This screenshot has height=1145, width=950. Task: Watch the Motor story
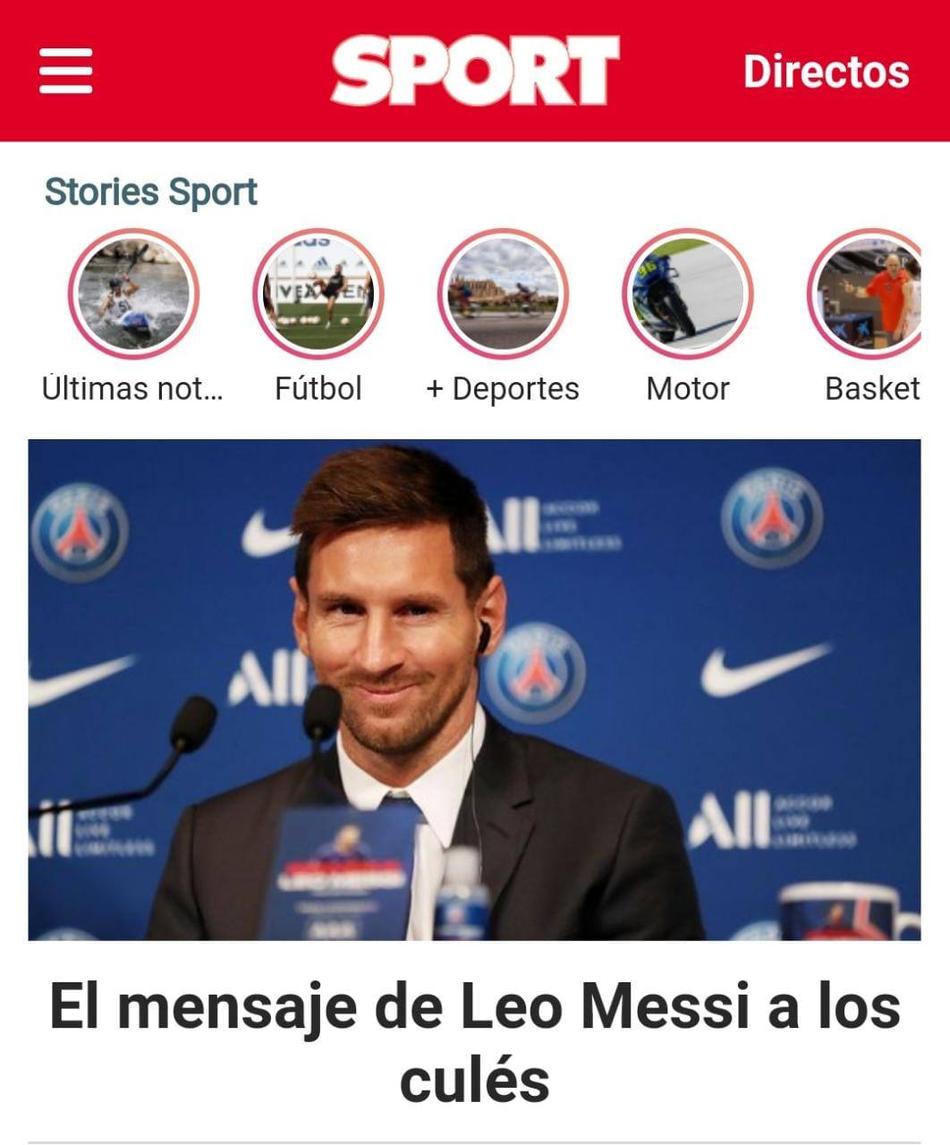coord(688,294)
